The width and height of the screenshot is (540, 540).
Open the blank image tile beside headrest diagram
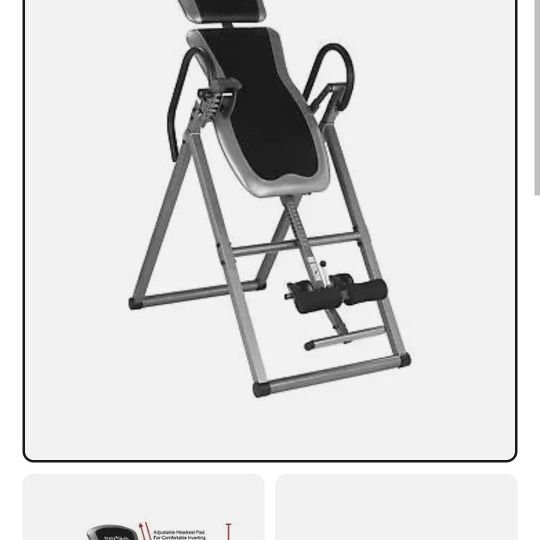[x=396, y=507]
